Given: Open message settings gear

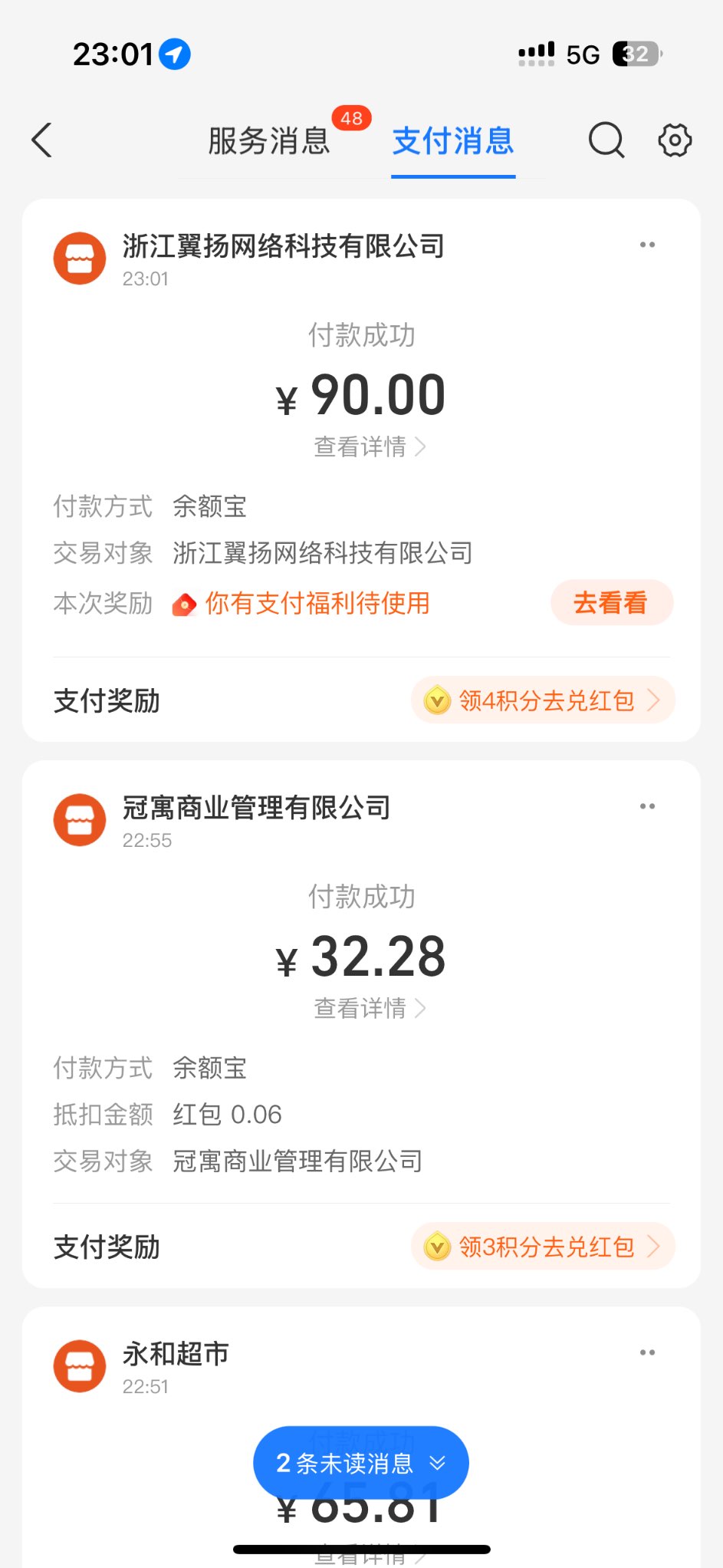Looking at the screenshot, I should point(675,140).
